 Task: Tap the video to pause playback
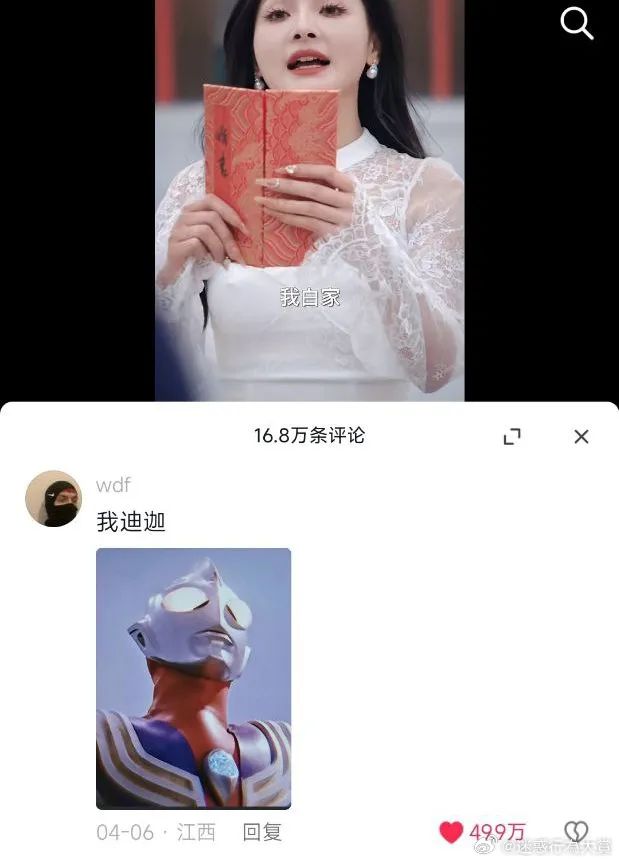point(309,200)
